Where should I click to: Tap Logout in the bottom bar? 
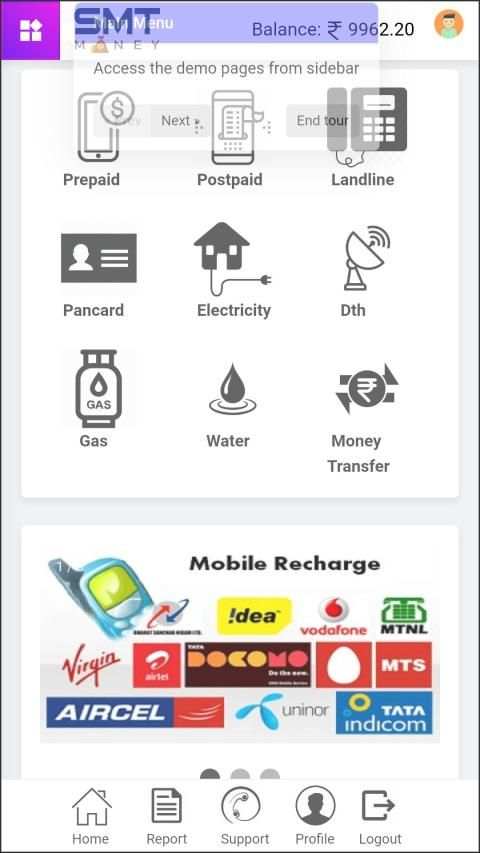coord(380,817)
